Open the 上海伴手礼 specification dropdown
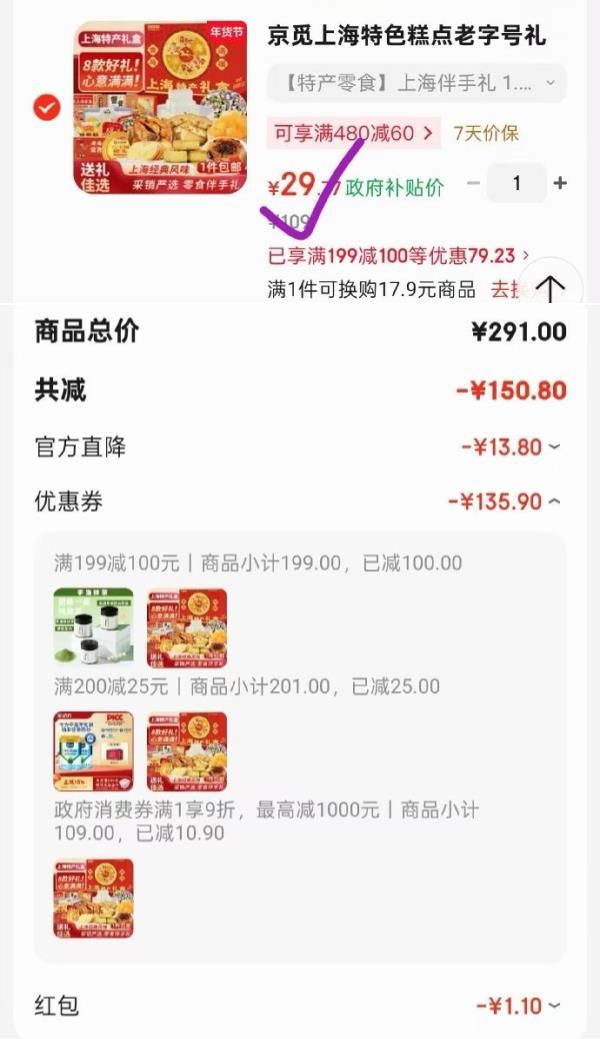The width and height of the screenshot is (600, 1039). (416, 83)
